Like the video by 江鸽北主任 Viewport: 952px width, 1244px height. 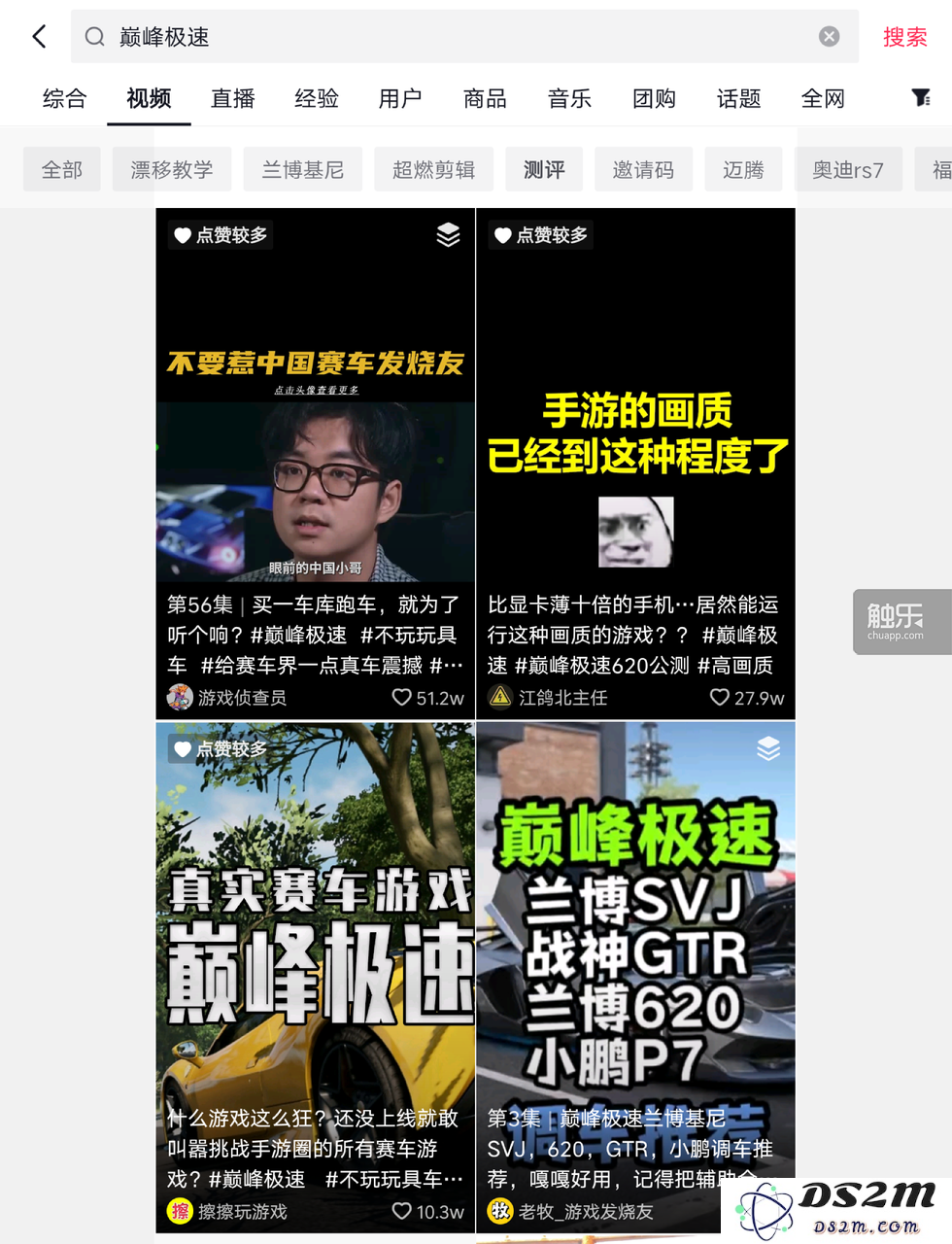(720, 697)
